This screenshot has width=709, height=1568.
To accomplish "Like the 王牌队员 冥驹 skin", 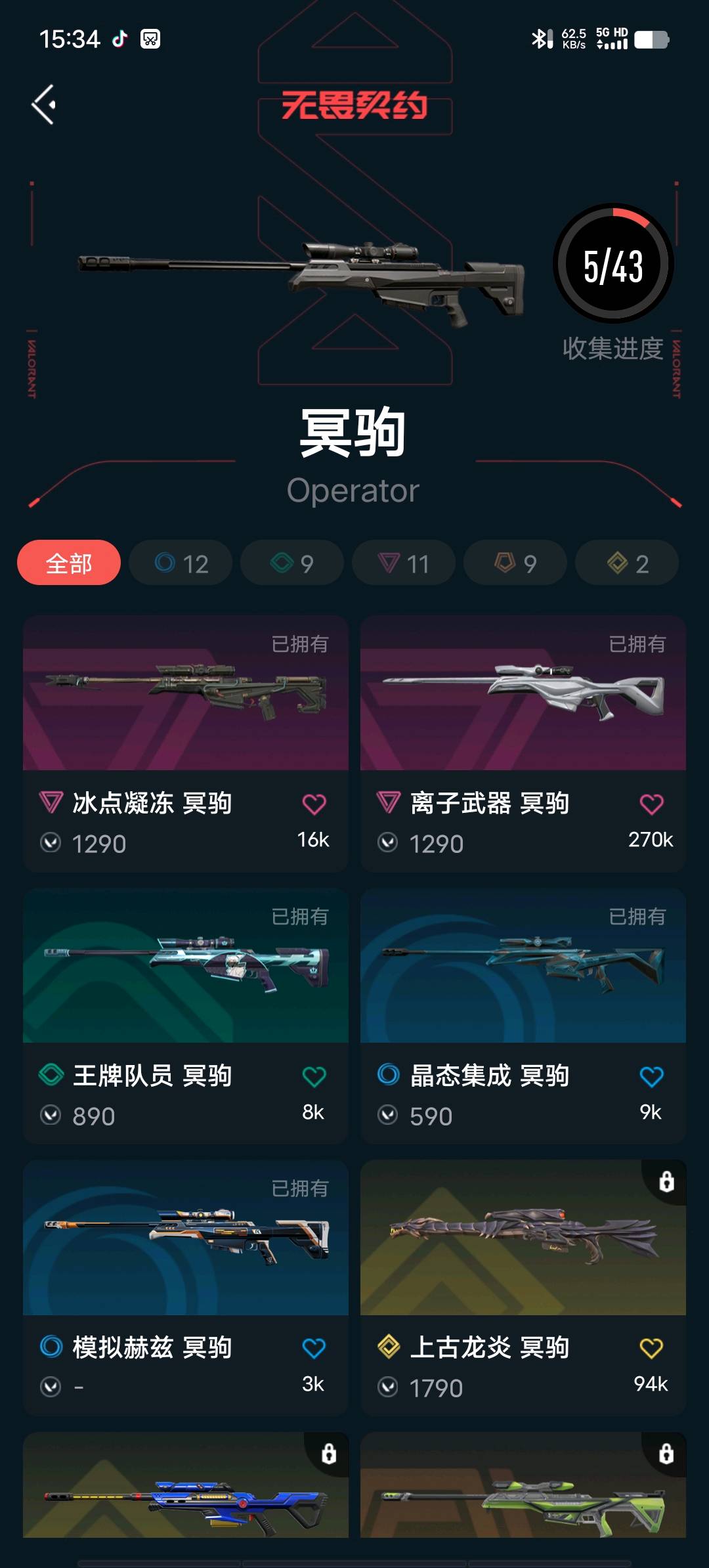I will (x=314, y=1077).
